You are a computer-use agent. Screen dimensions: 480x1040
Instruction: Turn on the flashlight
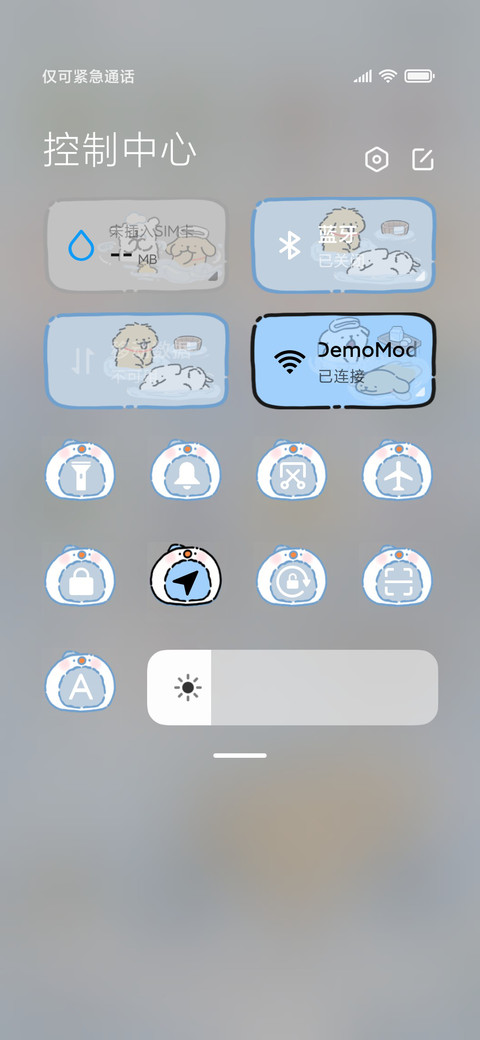click(80, 469)
